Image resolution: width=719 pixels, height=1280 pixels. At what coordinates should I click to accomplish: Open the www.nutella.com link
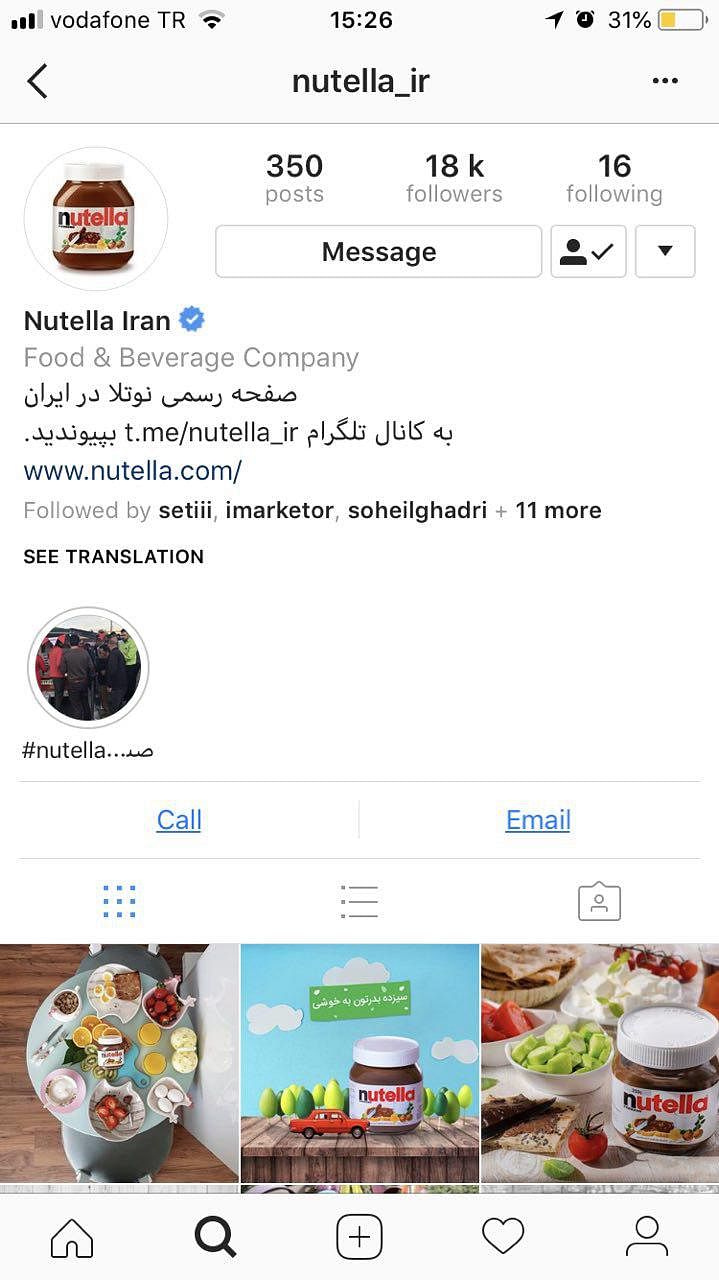[x=133, y=470]
